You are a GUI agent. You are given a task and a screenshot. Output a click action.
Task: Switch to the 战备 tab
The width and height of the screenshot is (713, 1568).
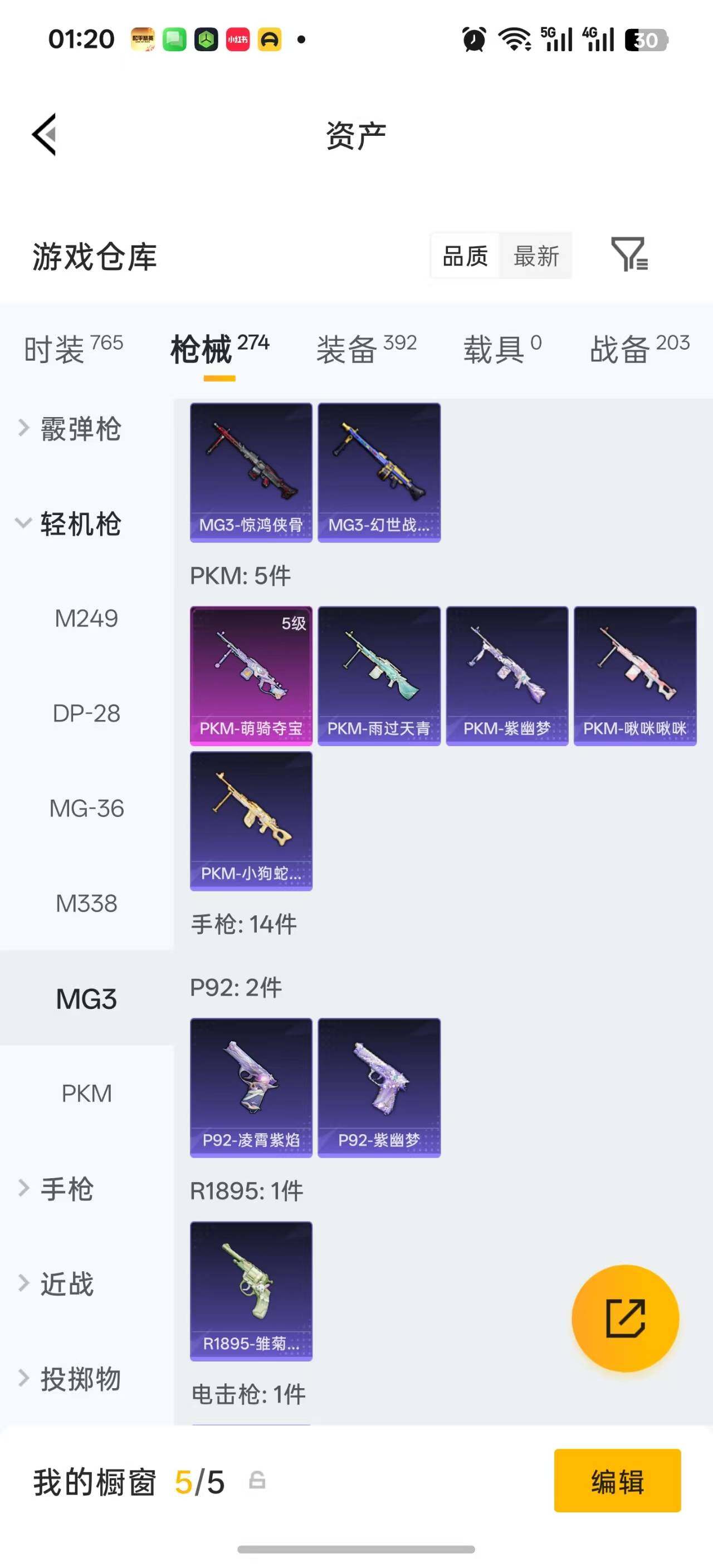(639, 349)
